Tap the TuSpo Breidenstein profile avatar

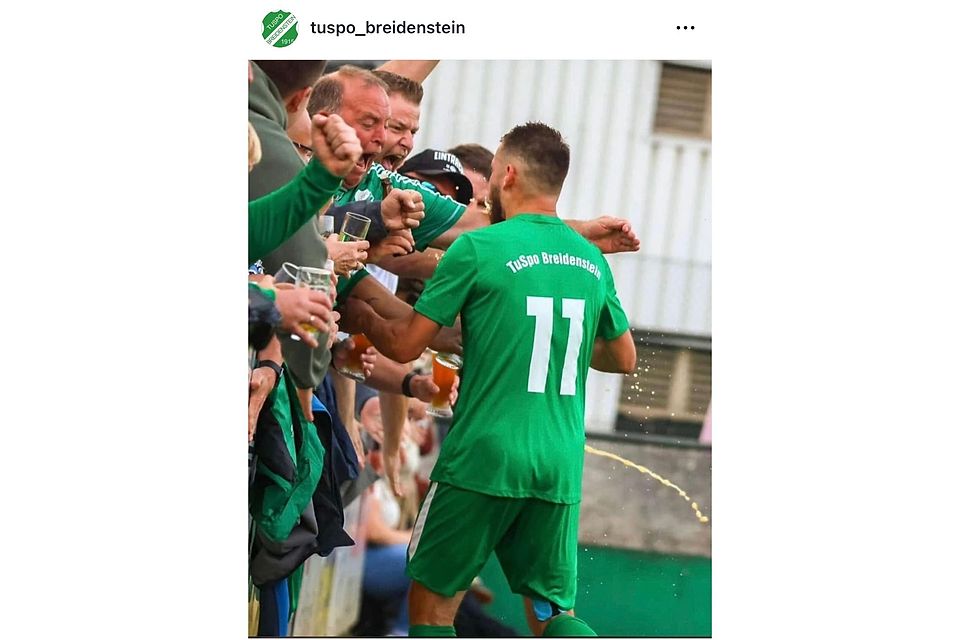tap(280, 28)
